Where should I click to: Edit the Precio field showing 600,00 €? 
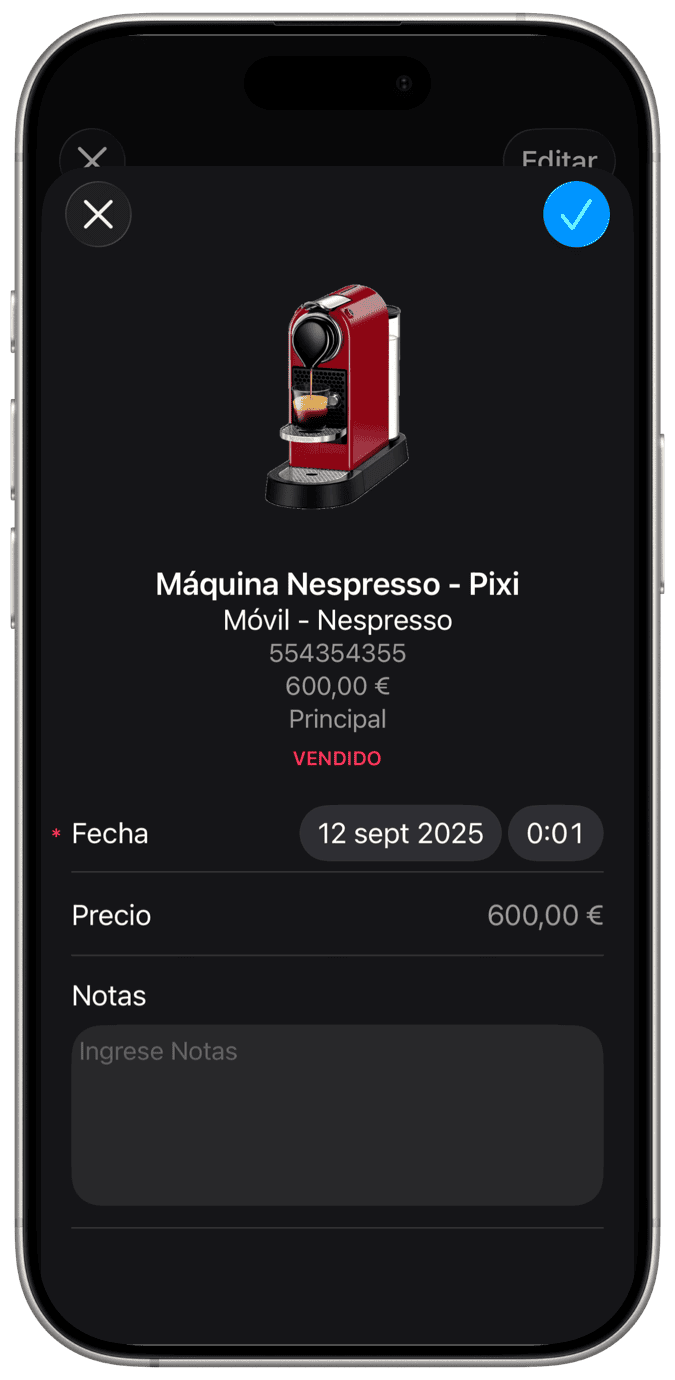(x=544, y=915)
